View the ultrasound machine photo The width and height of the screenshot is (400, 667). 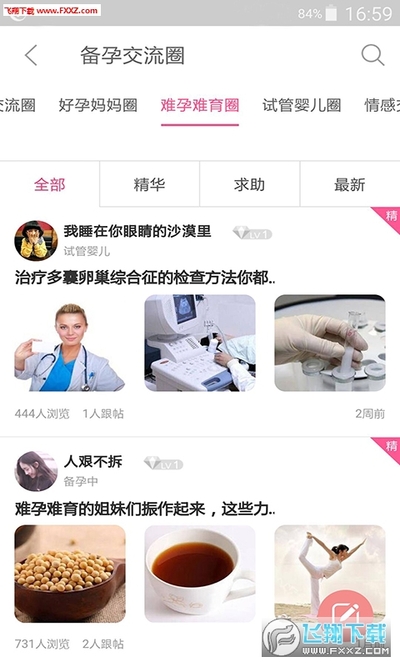click(200, 343)
